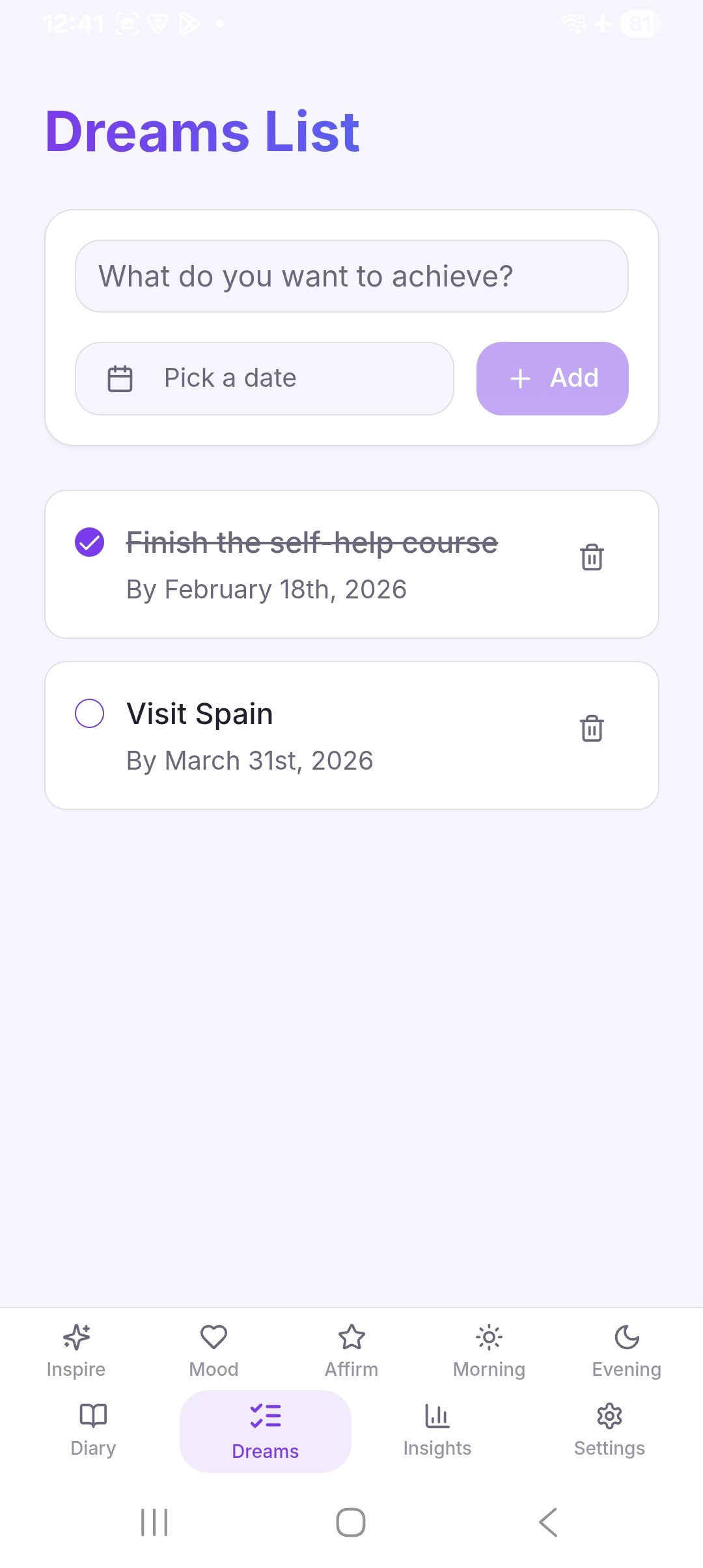This screenshot has width=703, height=1568.
Task: Go to the Mood tab
Action: tap(214, 1350)
